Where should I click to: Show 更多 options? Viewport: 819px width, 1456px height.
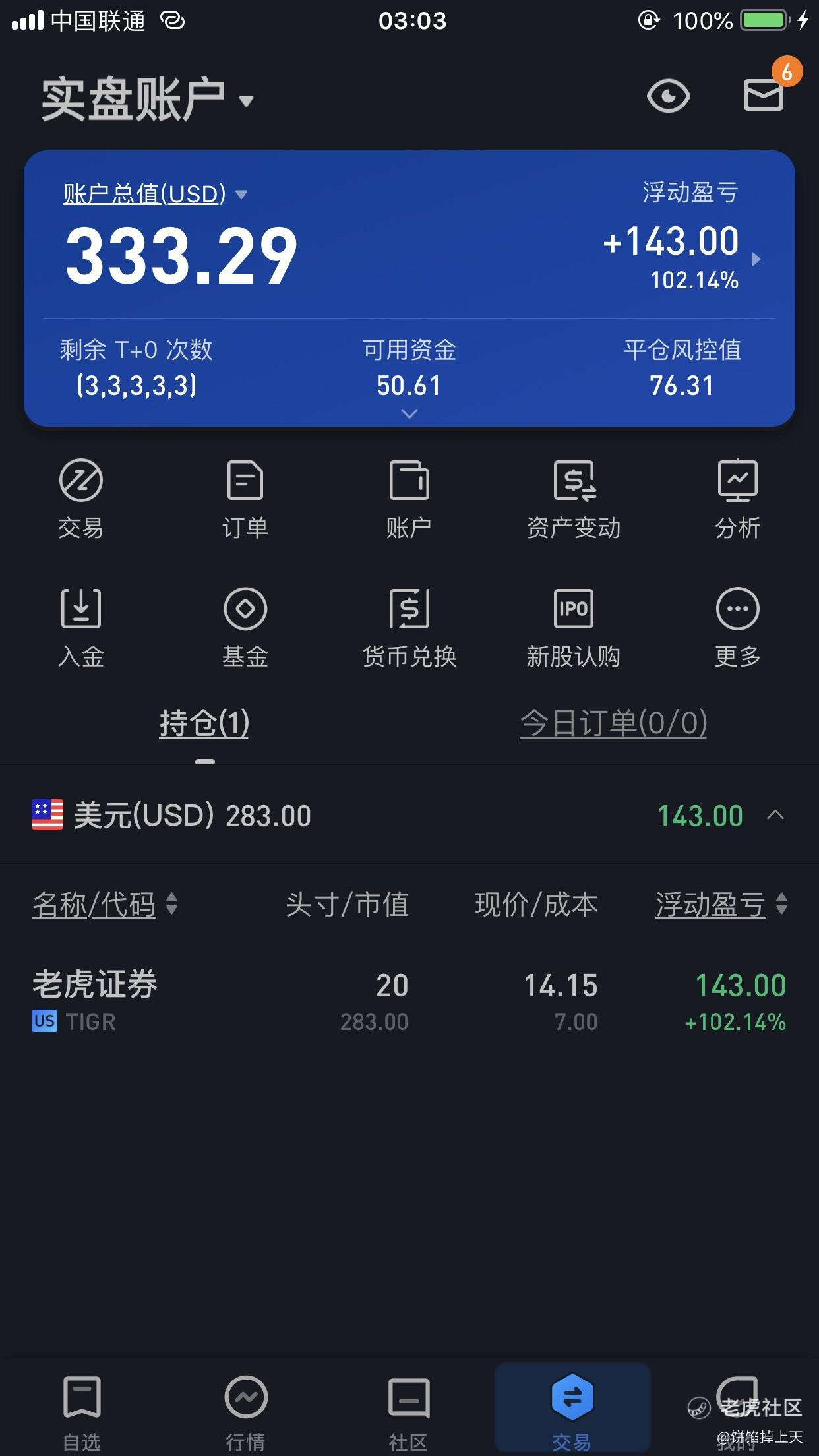coord(738,628)
